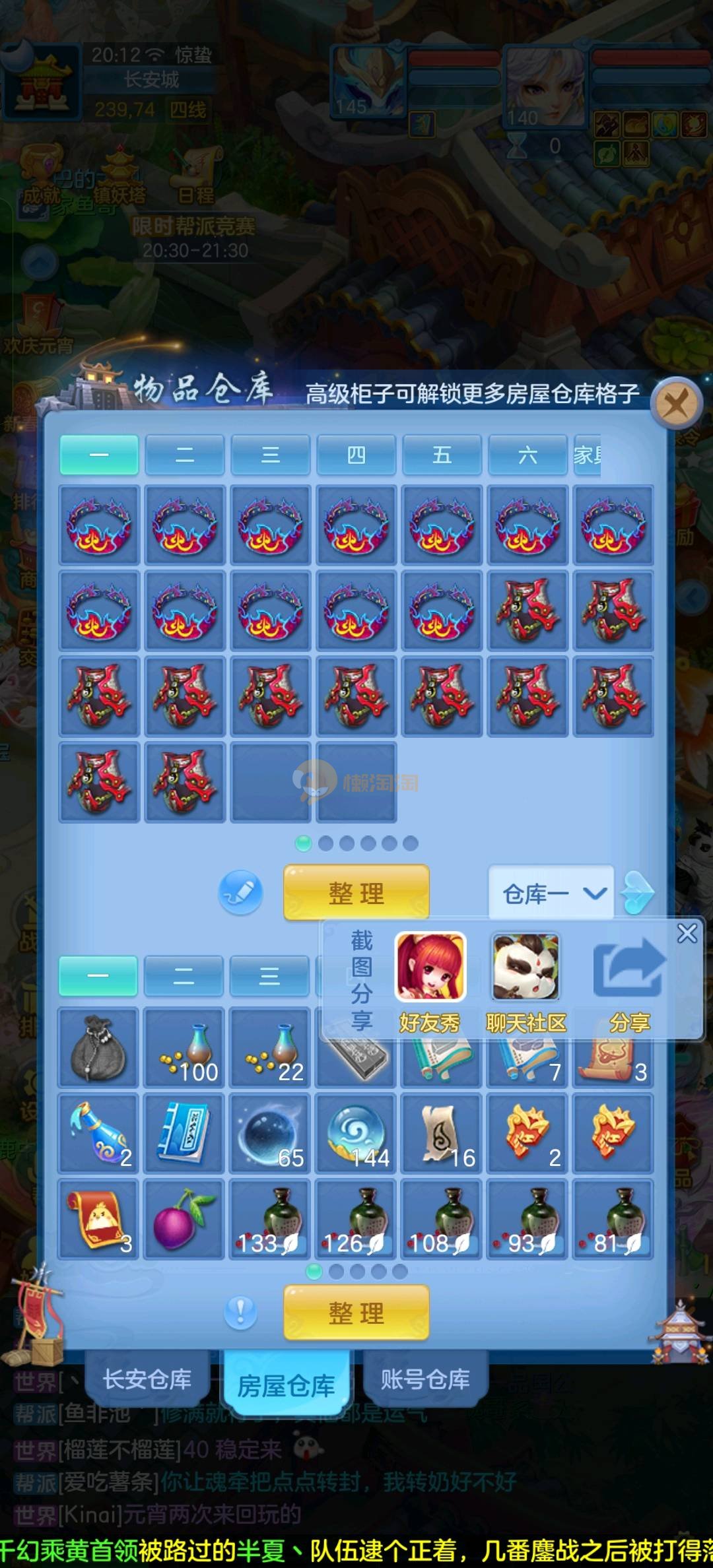Image resolution: width=713 pixels, height=1568 pixels.
Task: Open warehouse page 六 in the upper tabs
Action: [527, 455]
